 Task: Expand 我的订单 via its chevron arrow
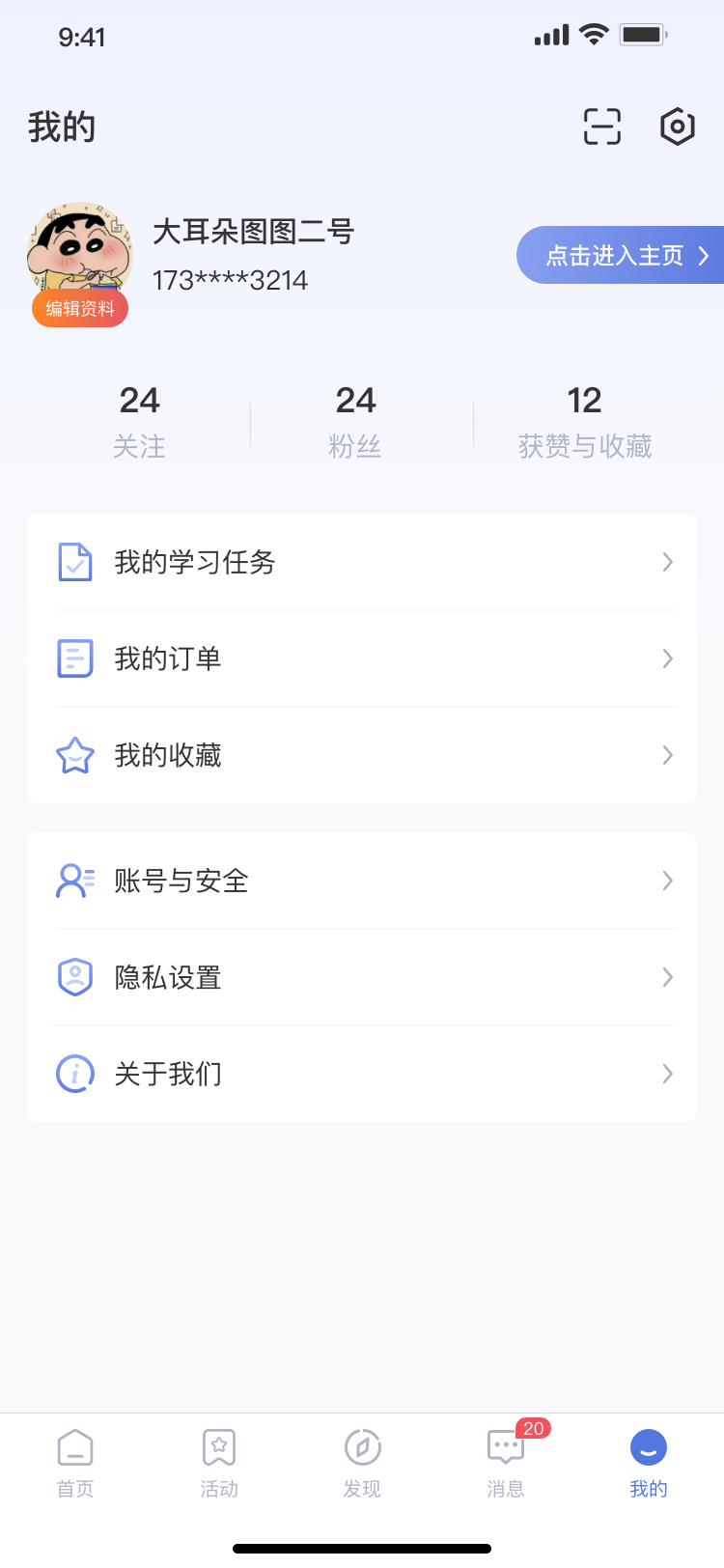point(668,658)
